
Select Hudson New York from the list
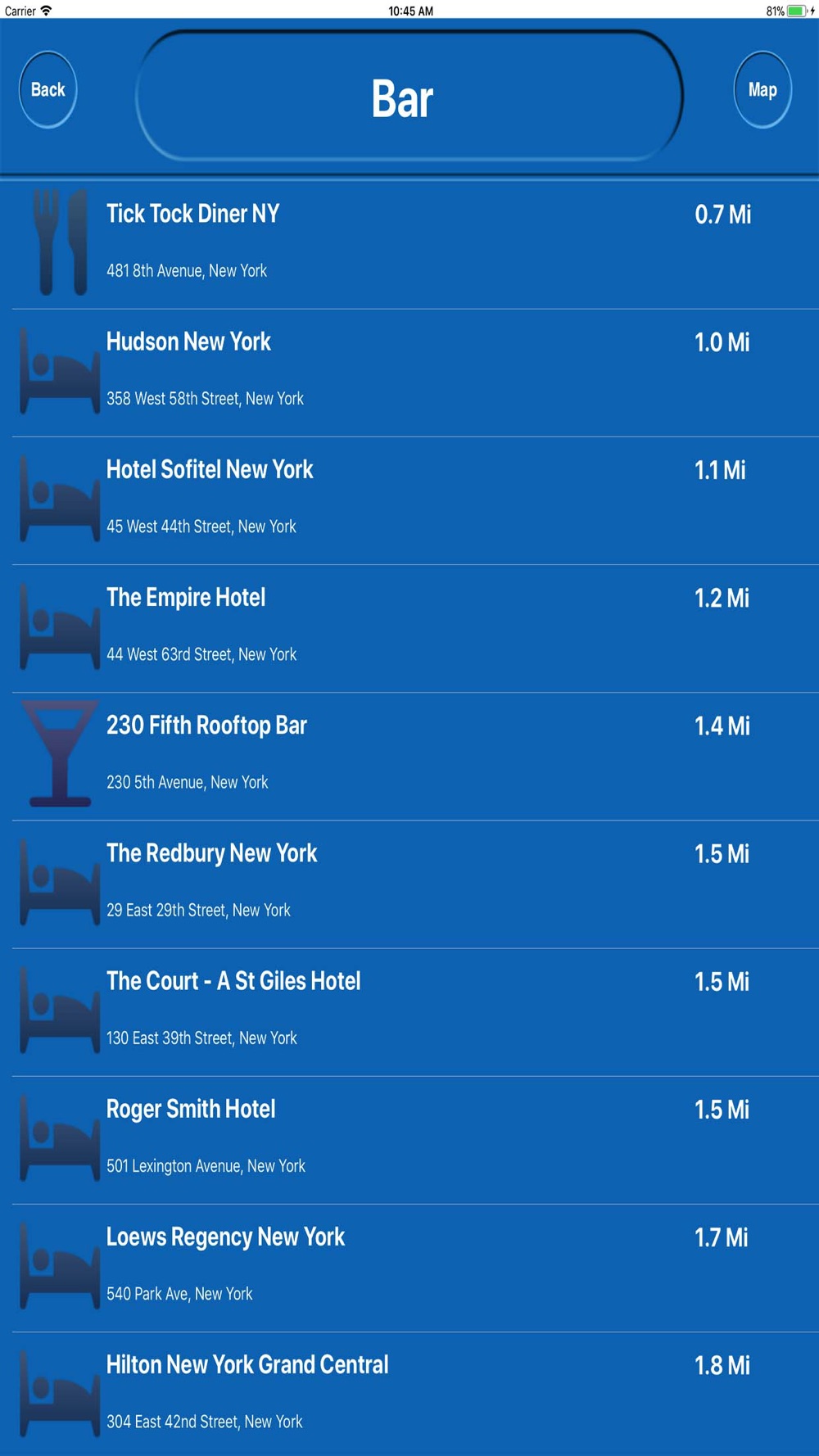[409, 373]
